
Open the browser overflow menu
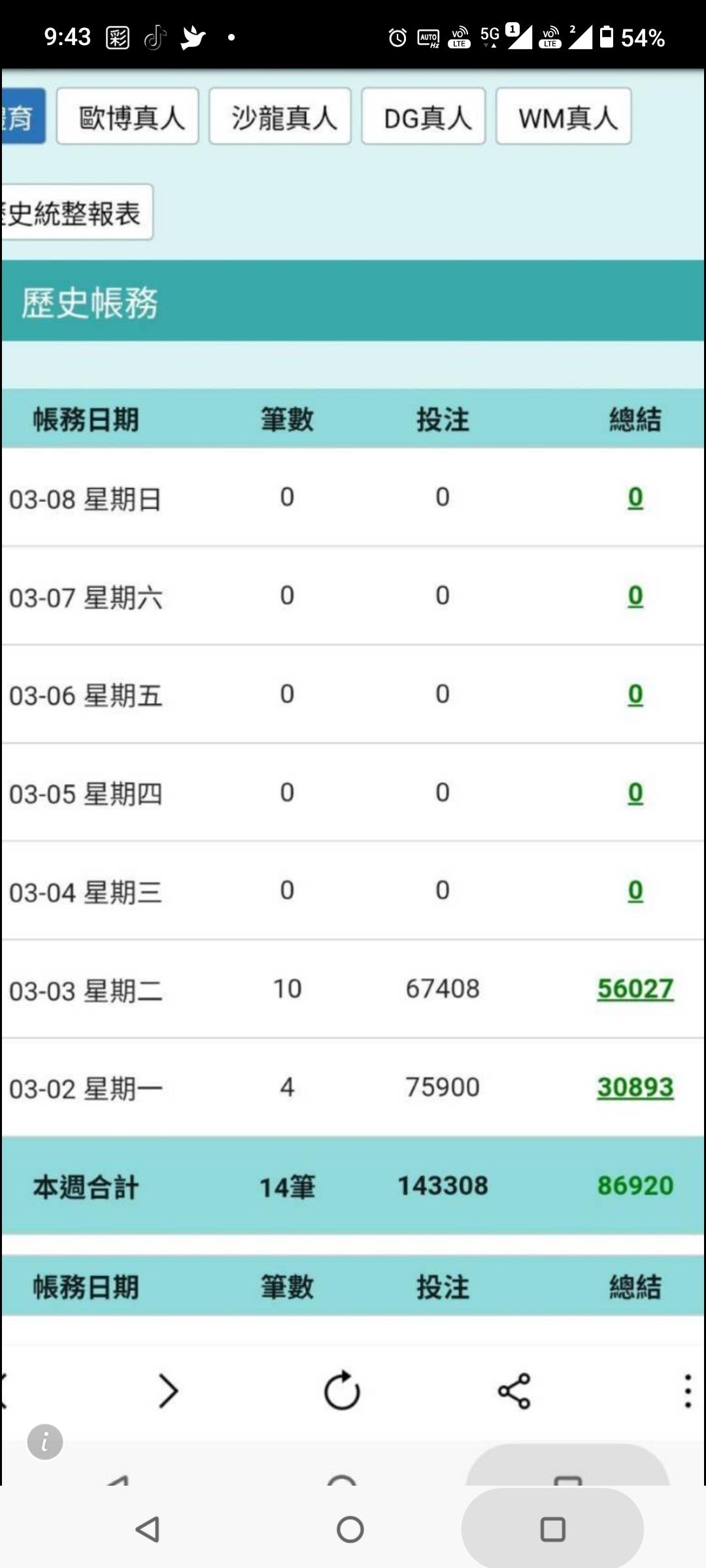tap(687, 1391)
